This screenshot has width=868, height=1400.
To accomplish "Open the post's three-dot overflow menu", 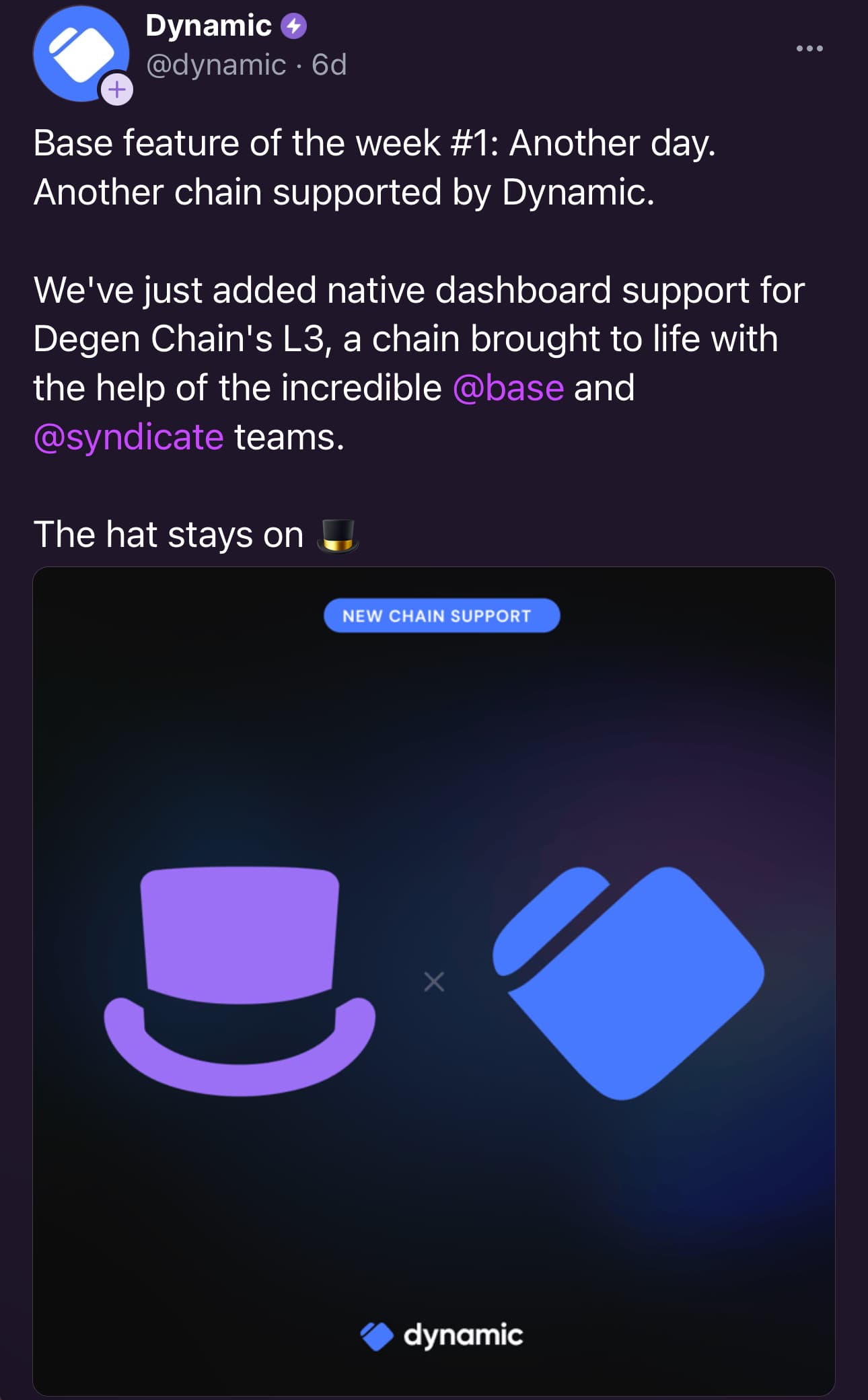I will (x=809, y=48).
